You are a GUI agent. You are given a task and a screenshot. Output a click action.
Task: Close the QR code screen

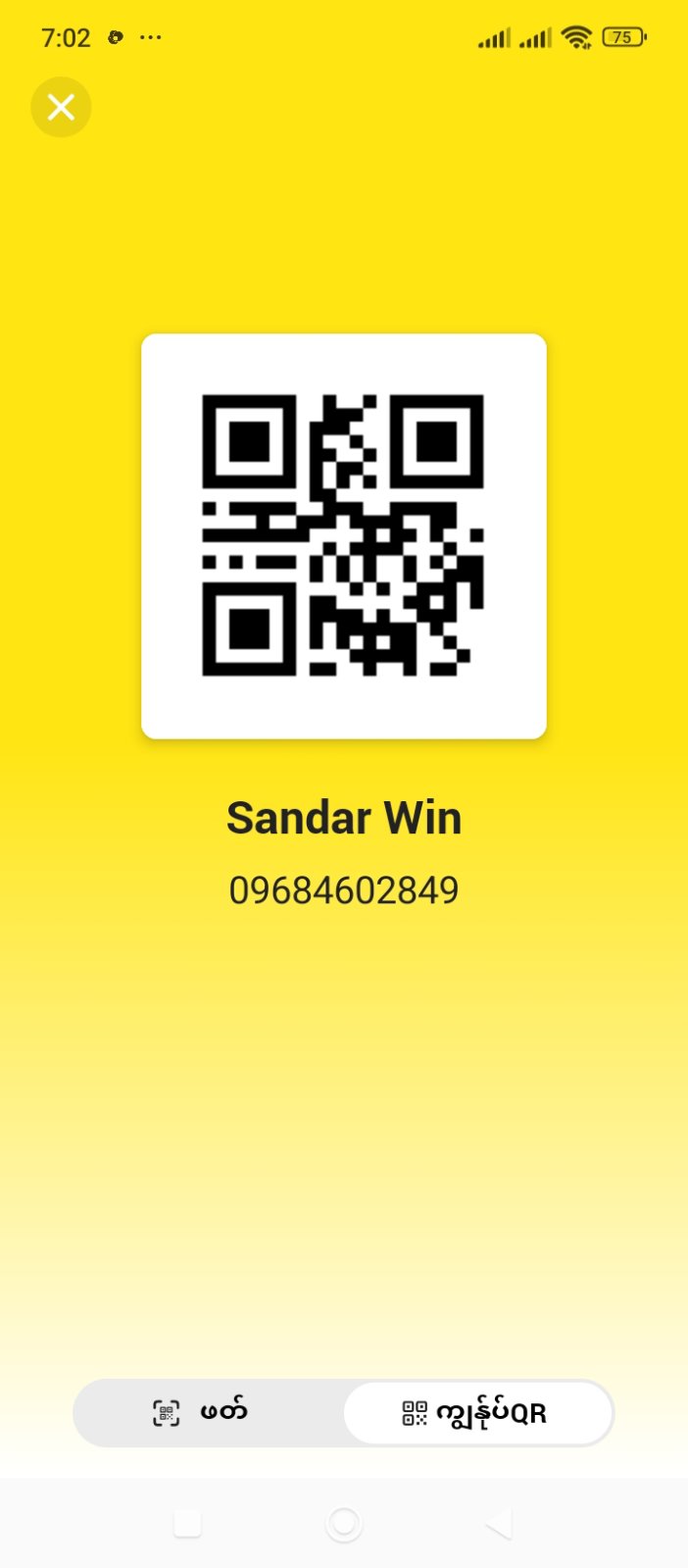(61, 107)
